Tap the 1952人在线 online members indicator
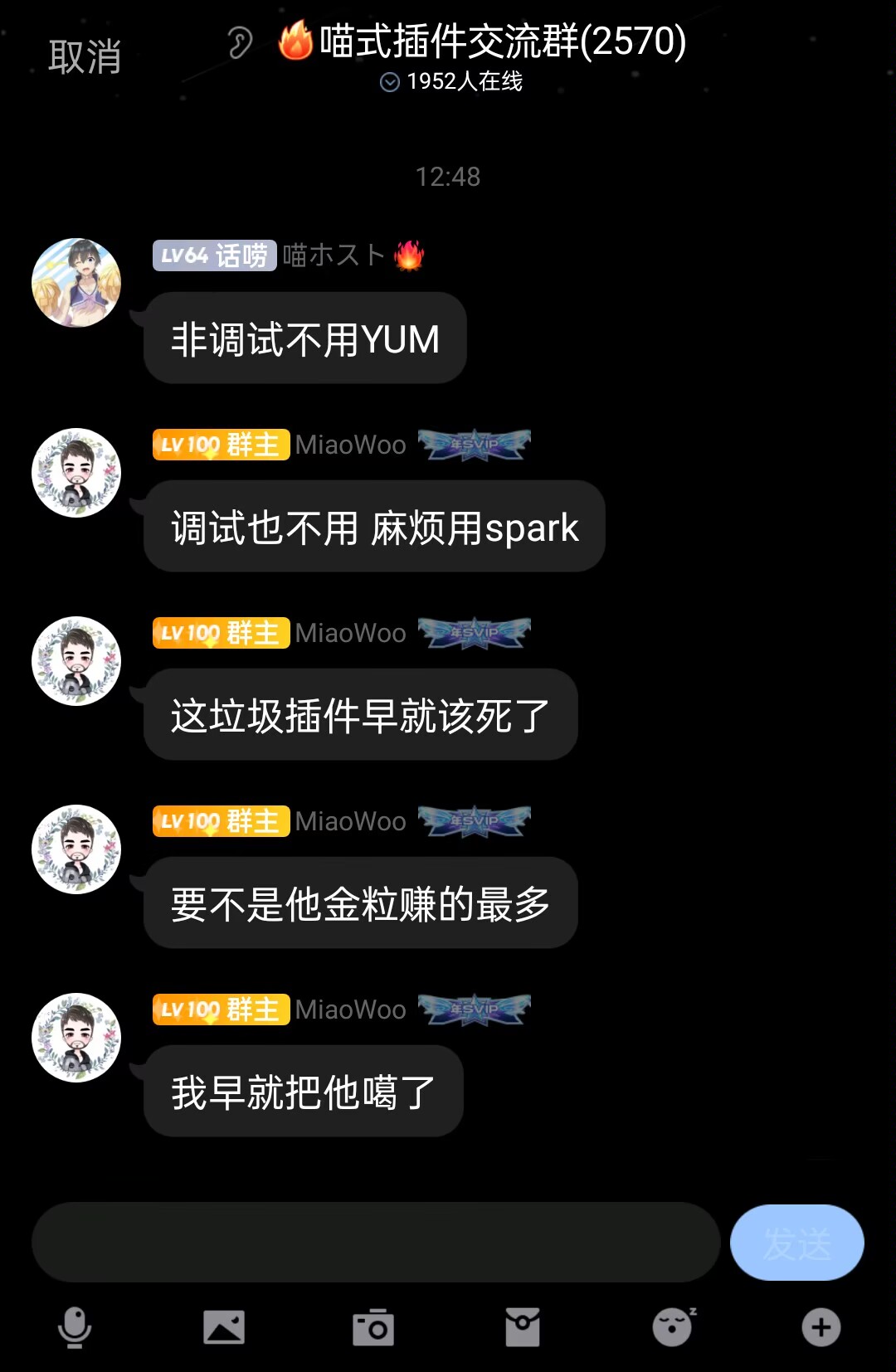 click(x=451, y=81)
